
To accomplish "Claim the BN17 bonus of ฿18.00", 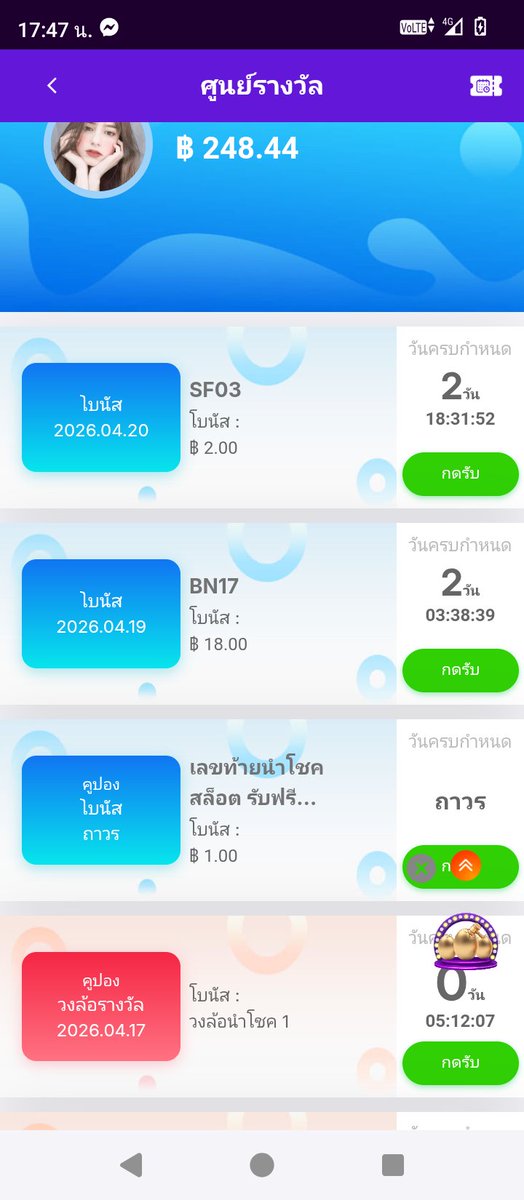I will [460, 670].
